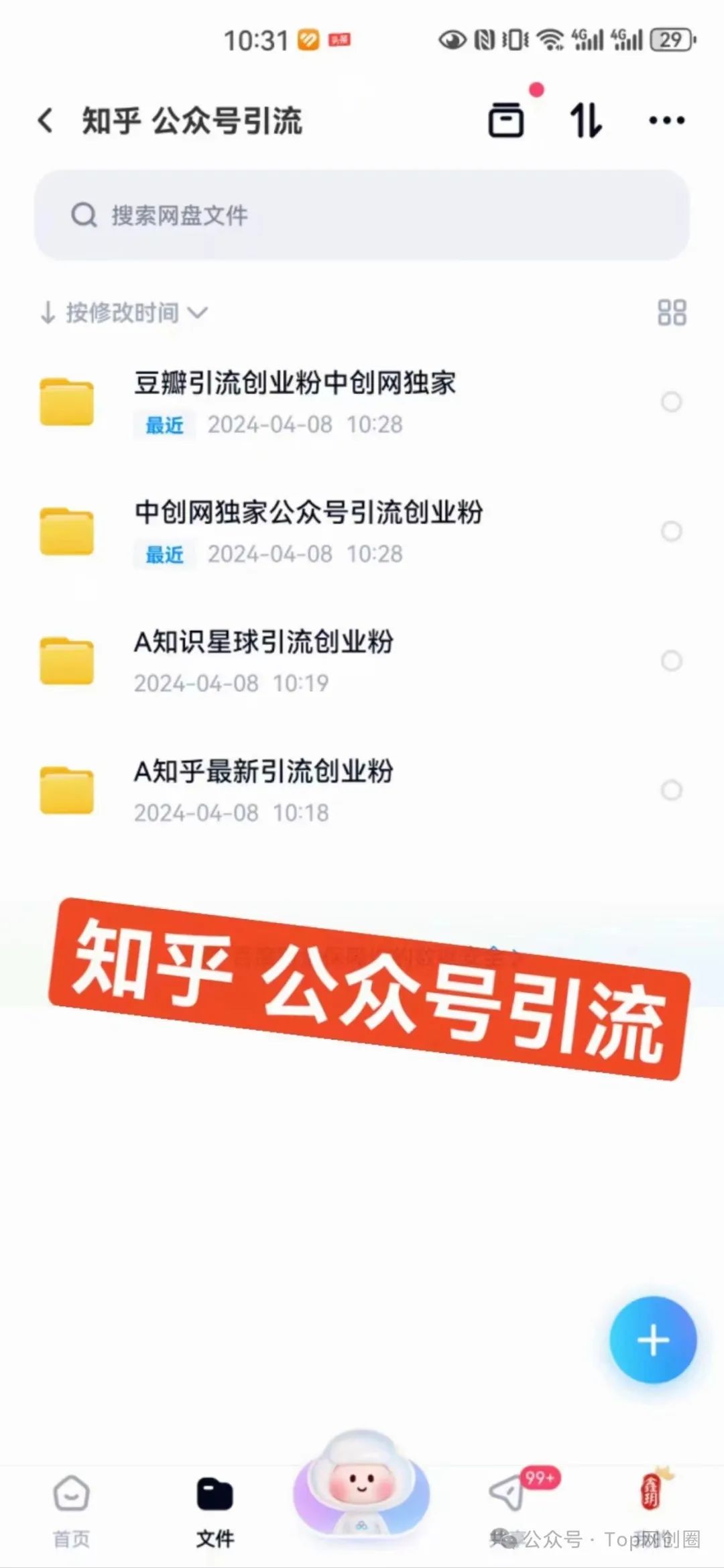Open the three-dot more options menu
This screenshot has height=1568, width=724.
665,119
